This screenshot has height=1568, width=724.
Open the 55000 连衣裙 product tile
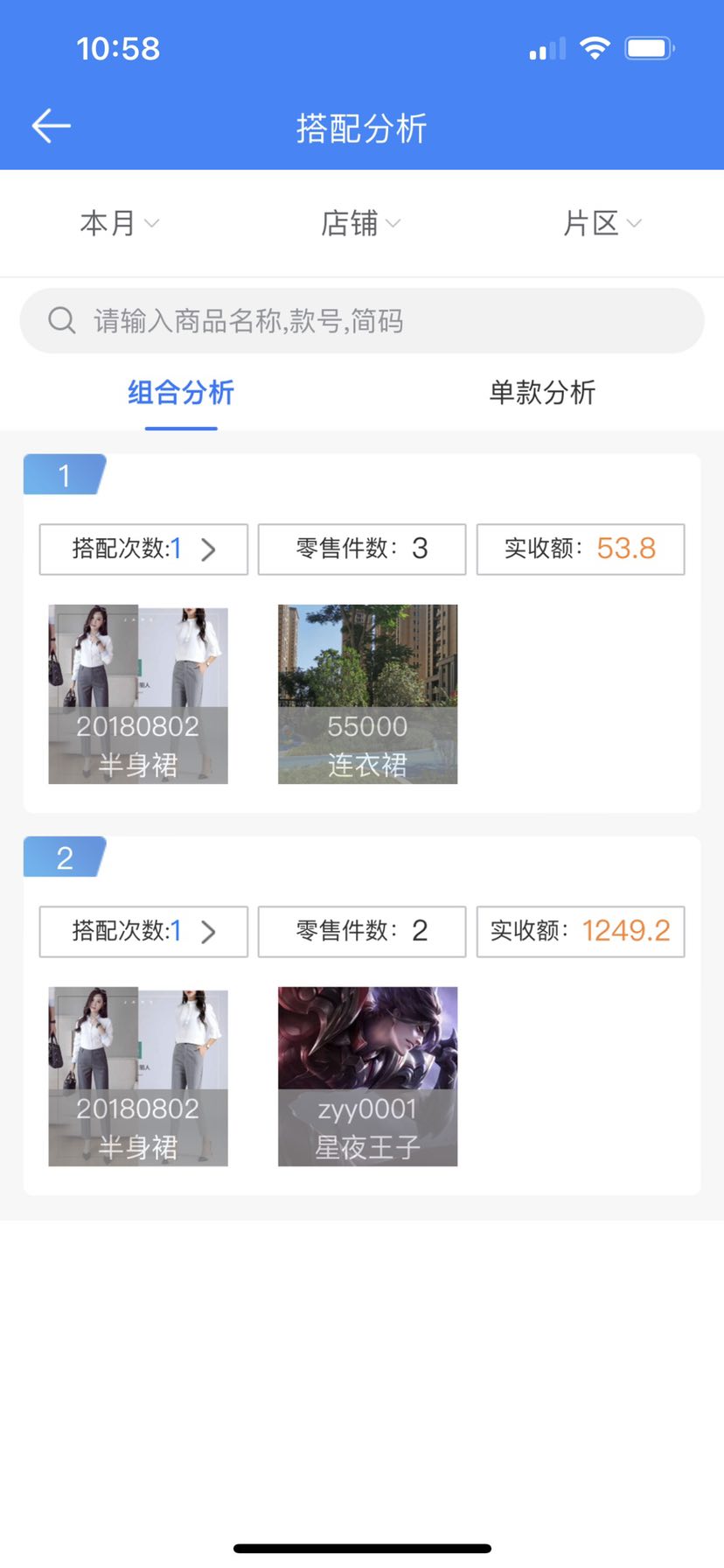pyautogui.click(x=367, y=694)
